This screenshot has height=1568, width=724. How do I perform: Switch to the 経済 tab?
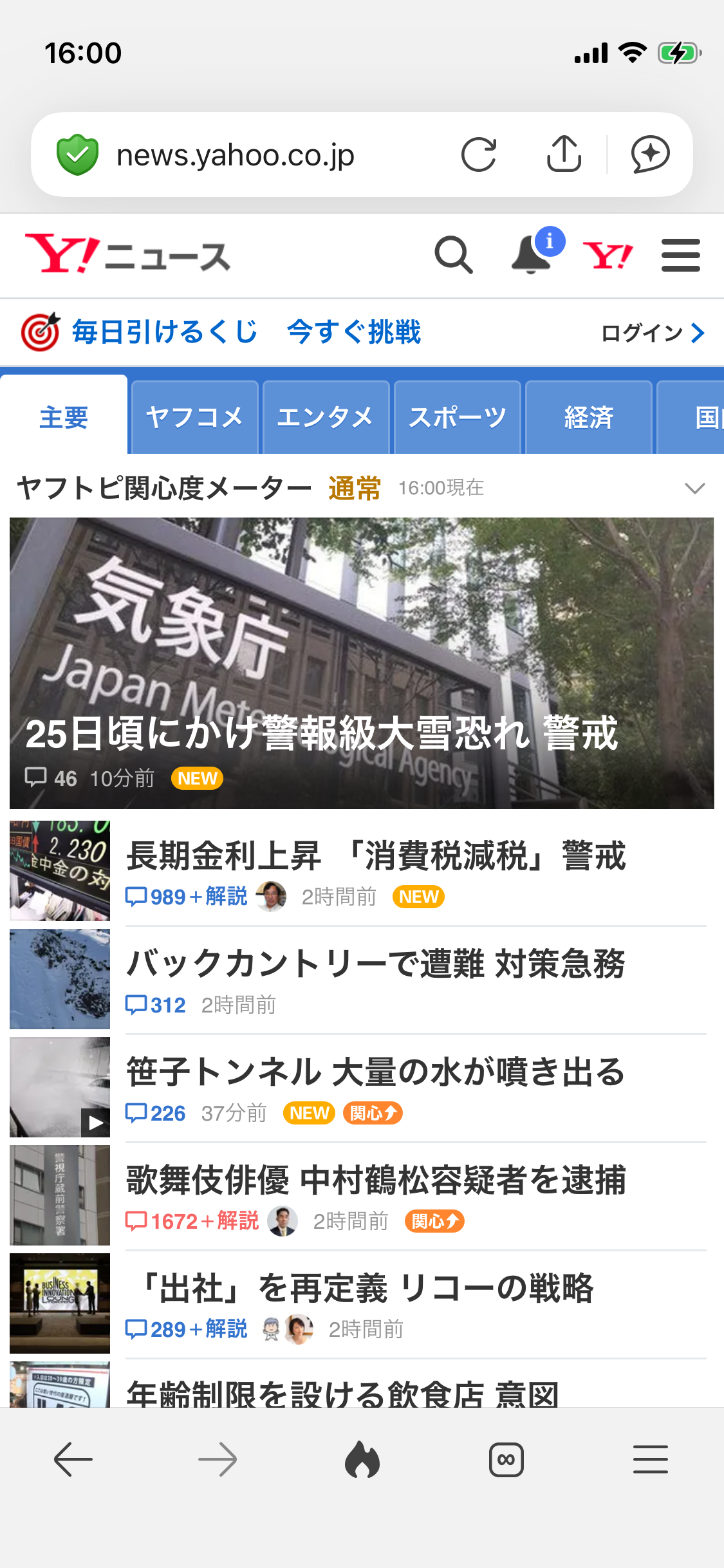tap(588, 418)
